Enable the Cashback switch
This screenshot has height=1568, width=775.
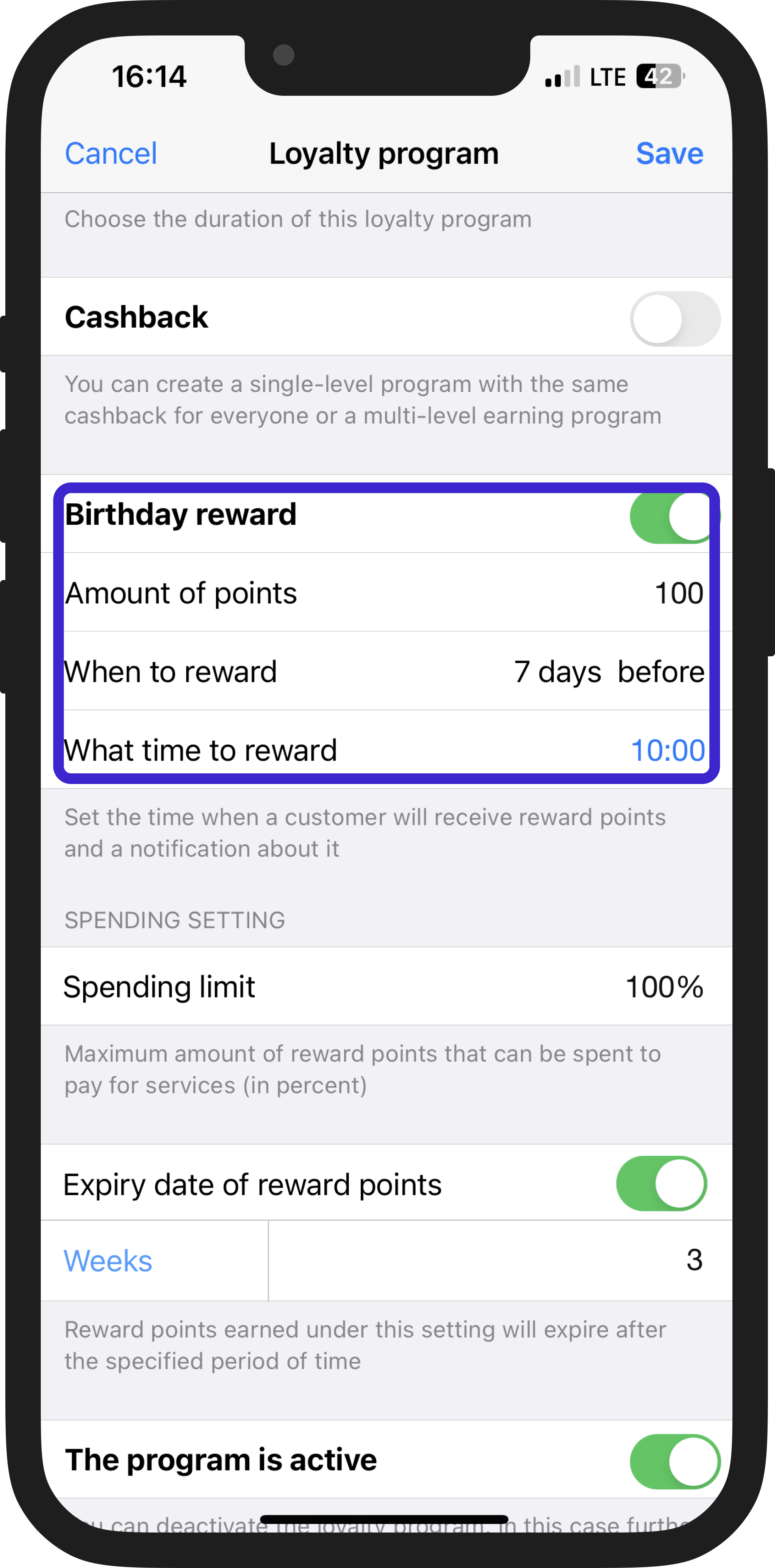pos(675,318)
